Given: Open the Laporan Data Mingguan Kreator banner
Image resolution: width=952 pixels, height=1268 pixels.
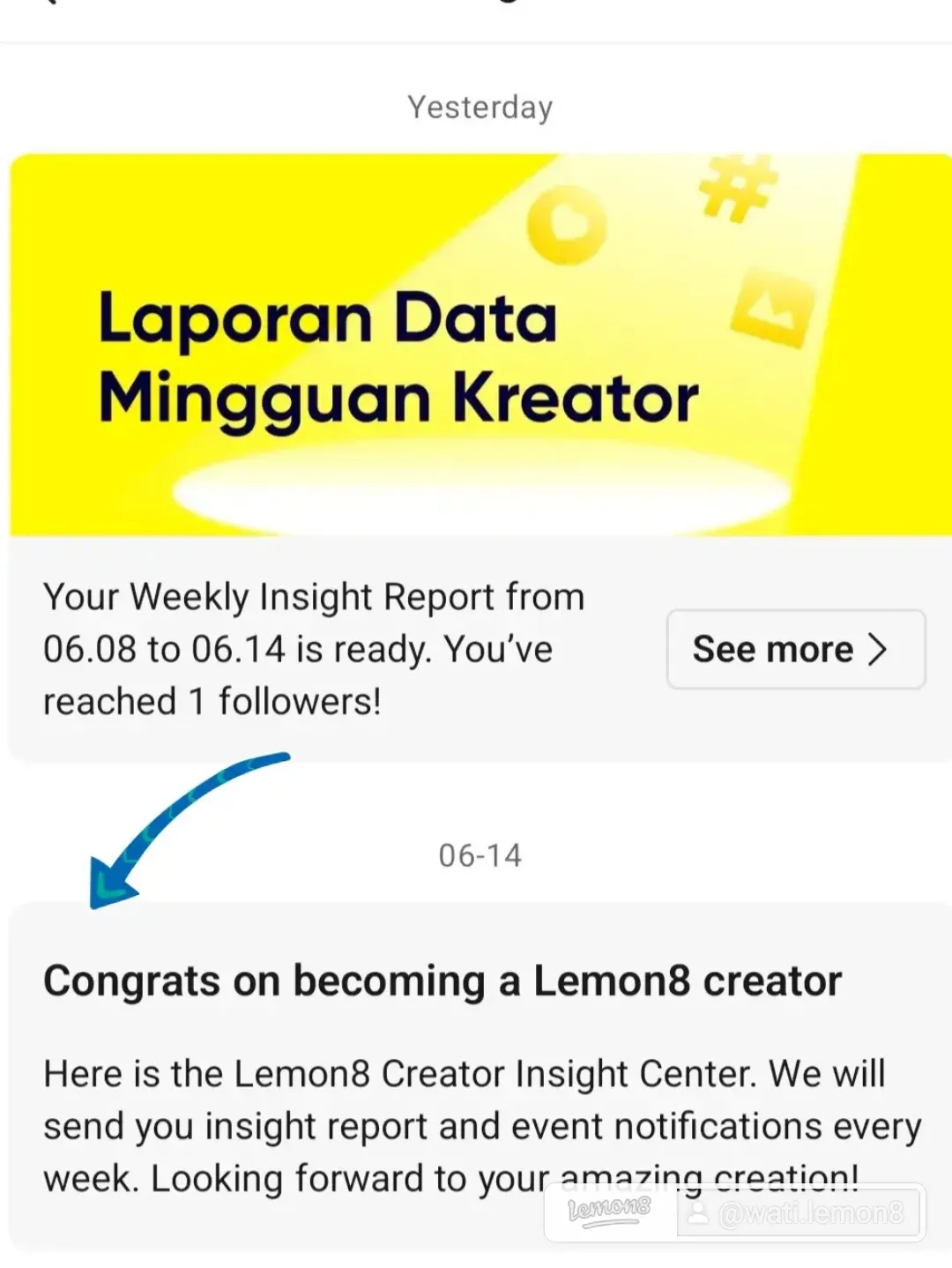Looking at the screenshot, I should [x=480, y=346].
